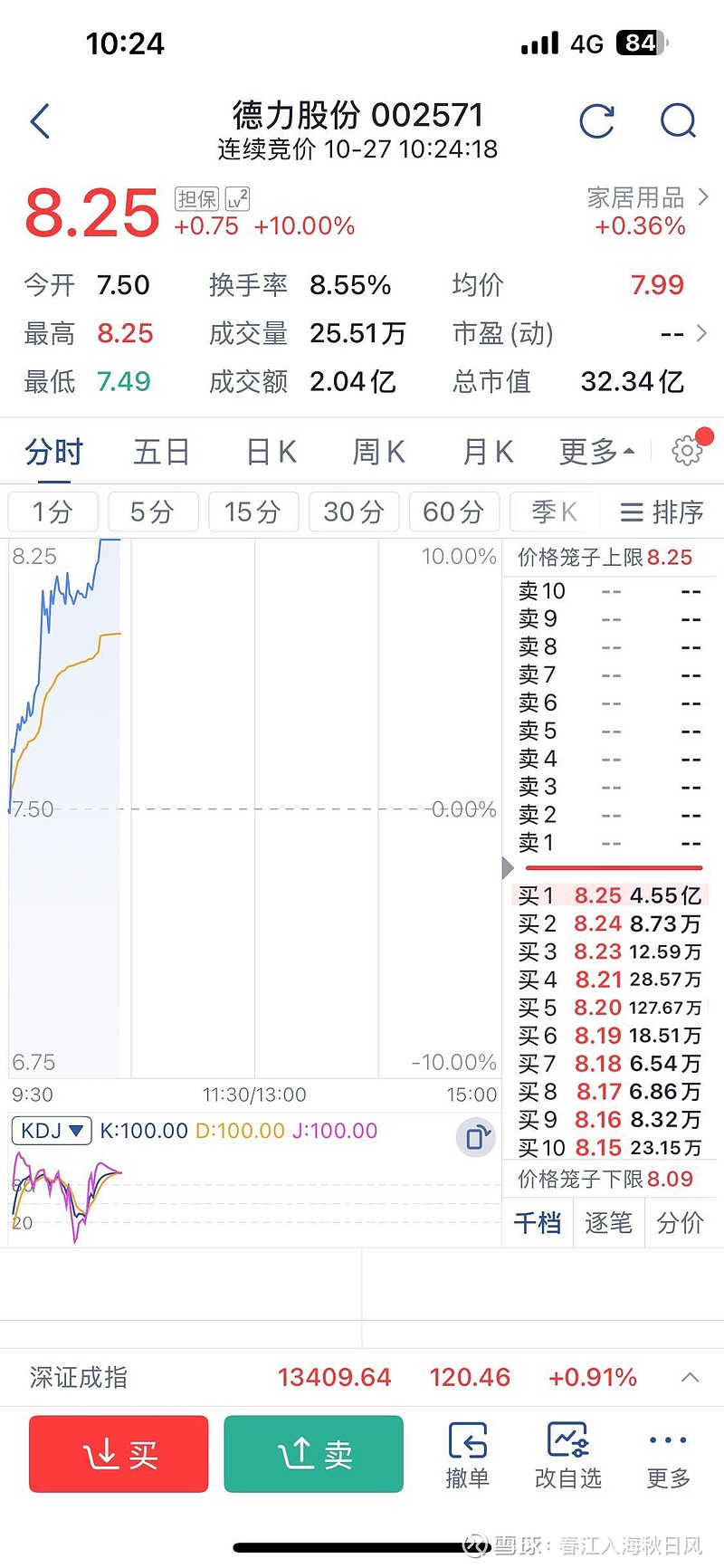Expand the 市盈(动) detail arrow
This screenshot has width=724, height=1568.
click(701, 333)
